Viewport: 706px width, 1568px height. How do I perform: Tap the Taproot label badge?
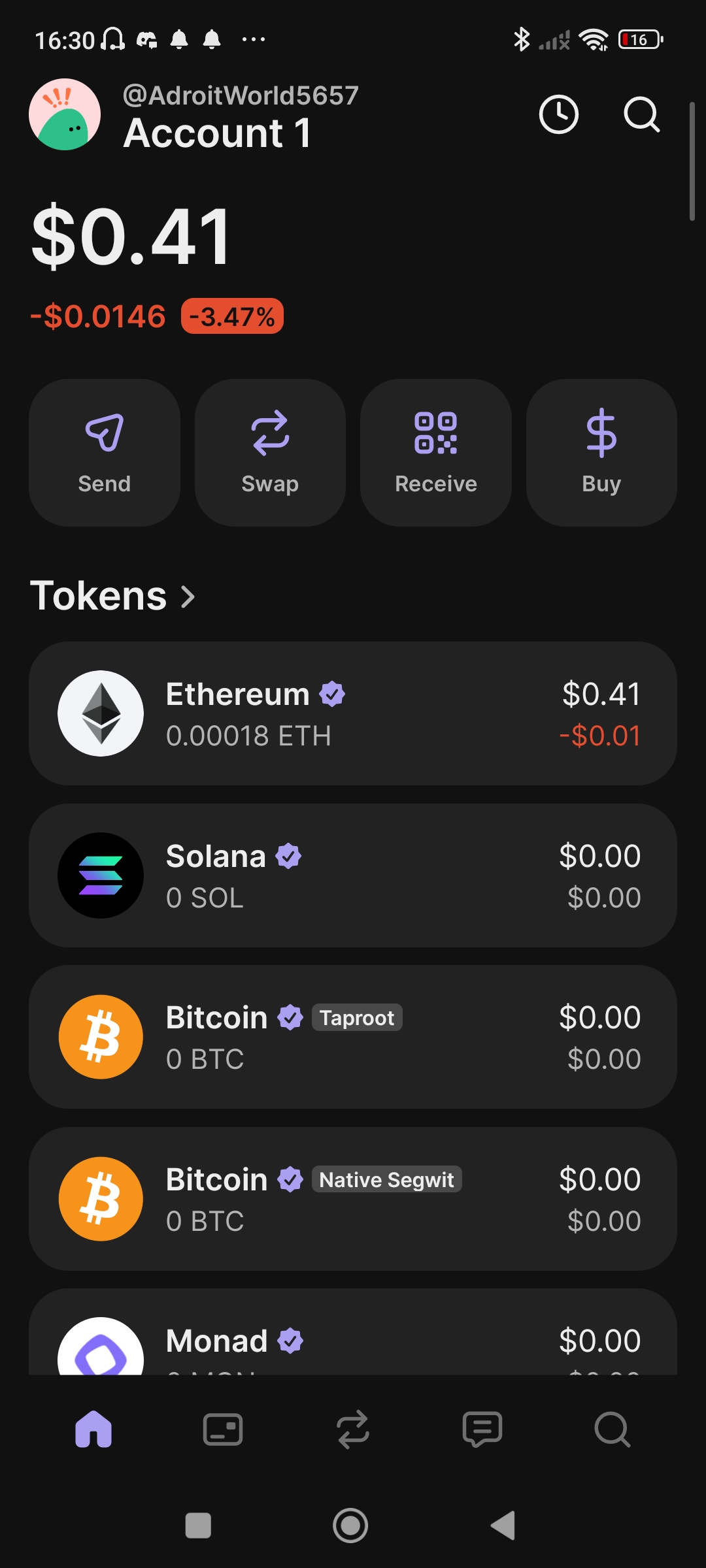(357, 1017)
